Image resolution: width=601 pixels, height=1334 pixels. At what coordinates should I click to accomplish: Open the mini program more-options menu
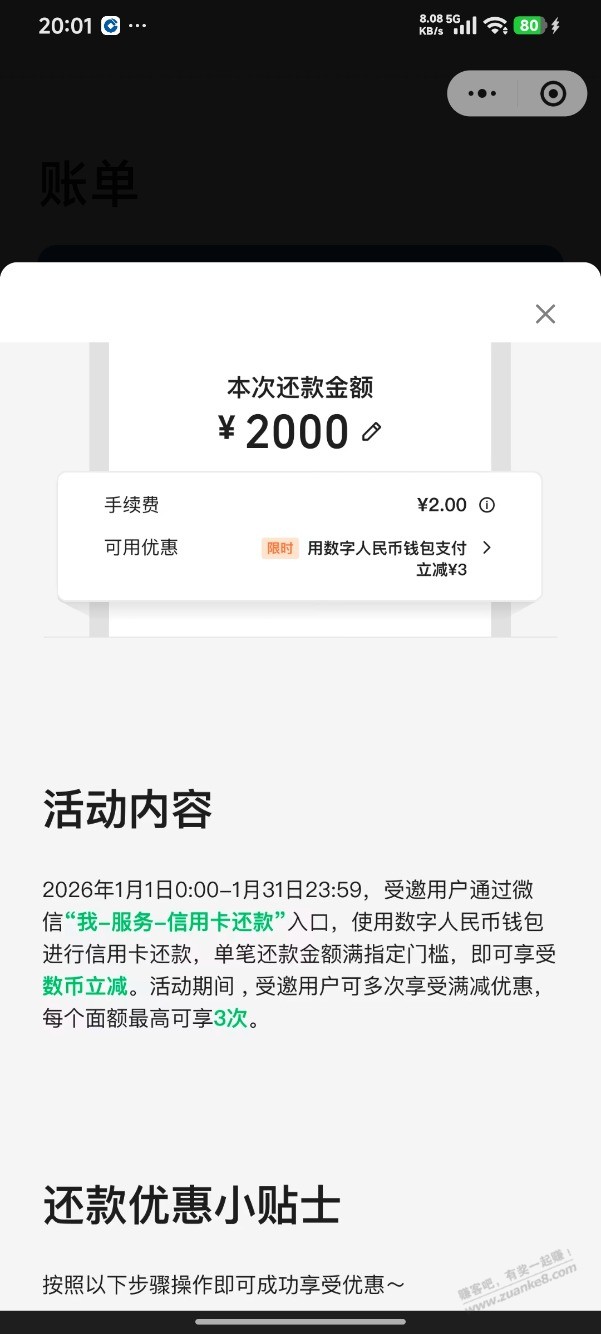pyautogui.click(x=482, y=94)
